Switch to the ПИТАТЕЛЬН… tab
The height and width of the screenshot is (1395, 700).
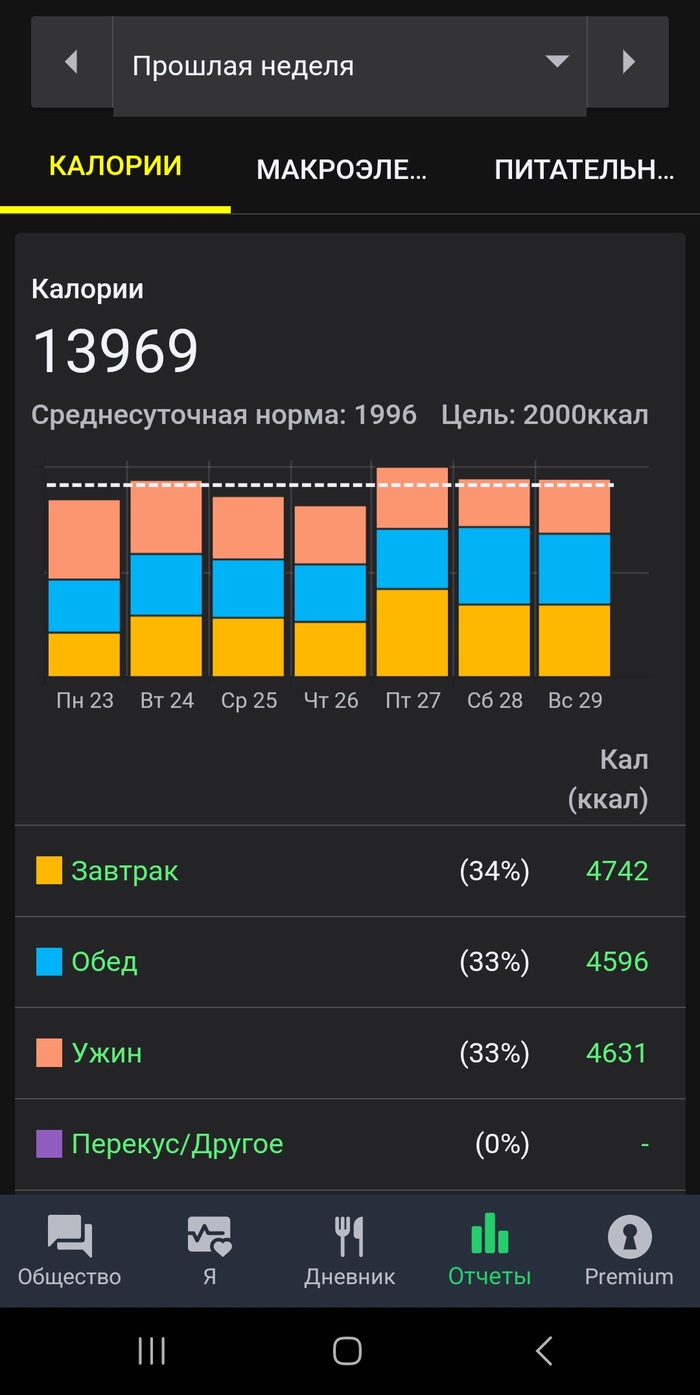click(x=583, y=169)
